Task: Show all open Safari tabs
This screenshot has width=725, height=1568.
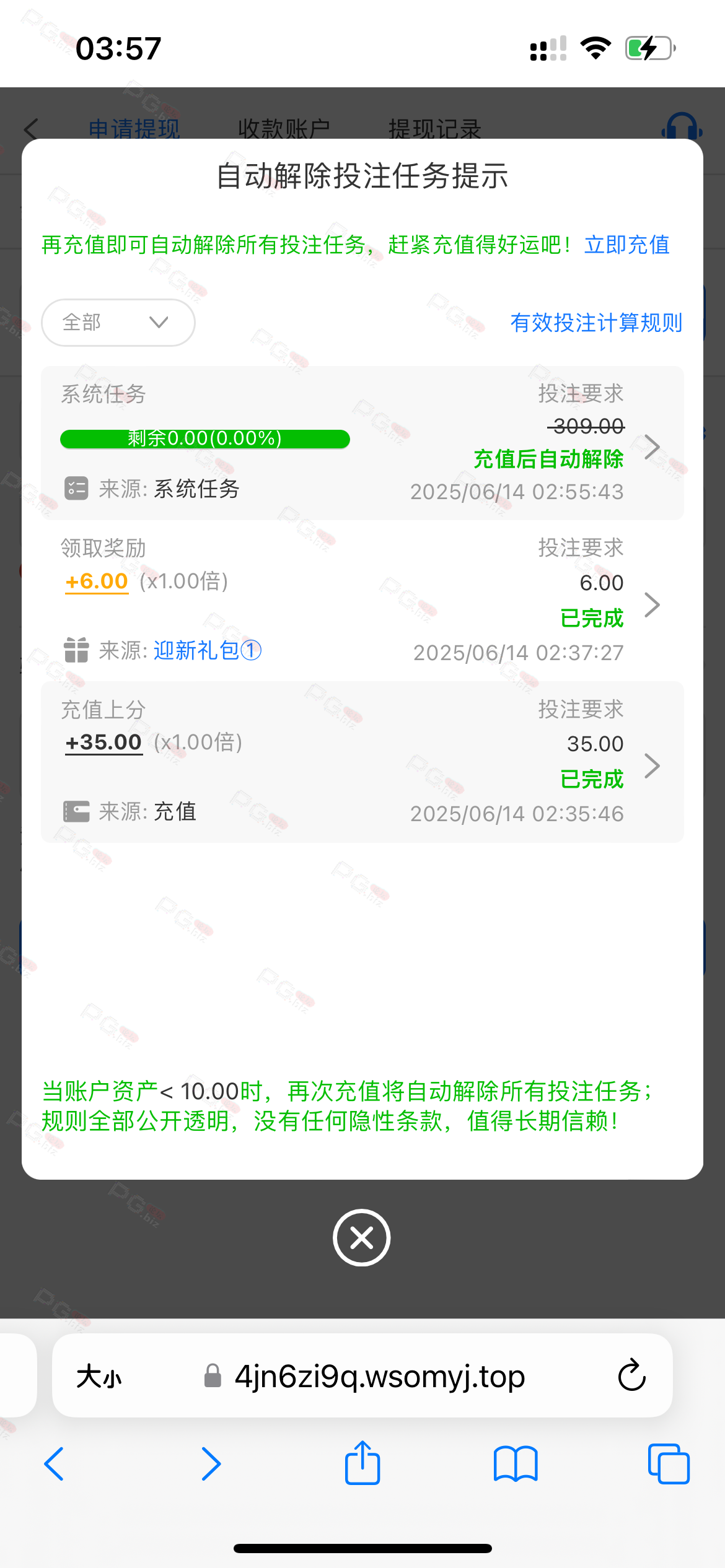Action: 669,1464
